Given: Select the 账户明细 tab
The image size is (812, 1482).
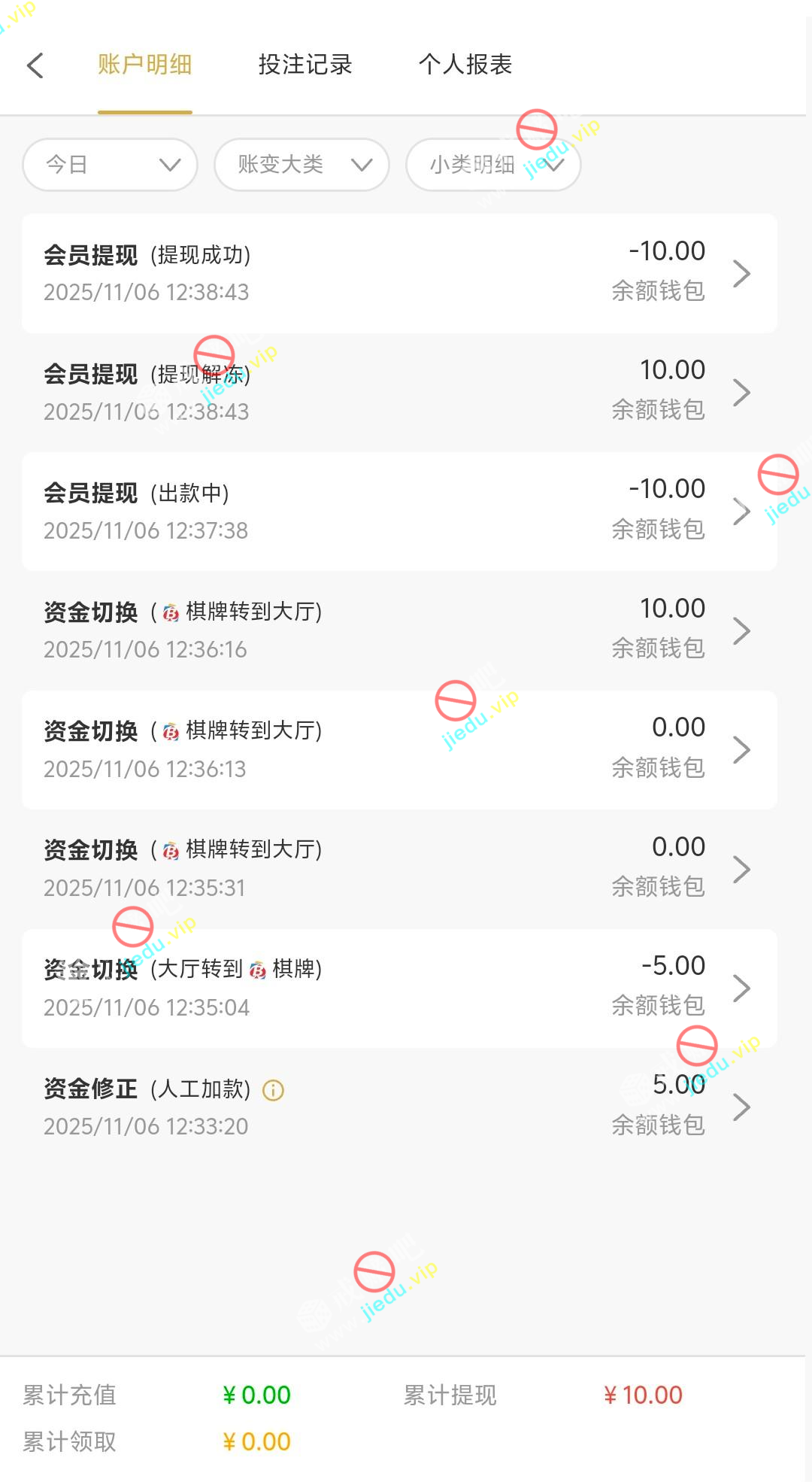Looking at the screenshot, I should click(x=144, y=65).
